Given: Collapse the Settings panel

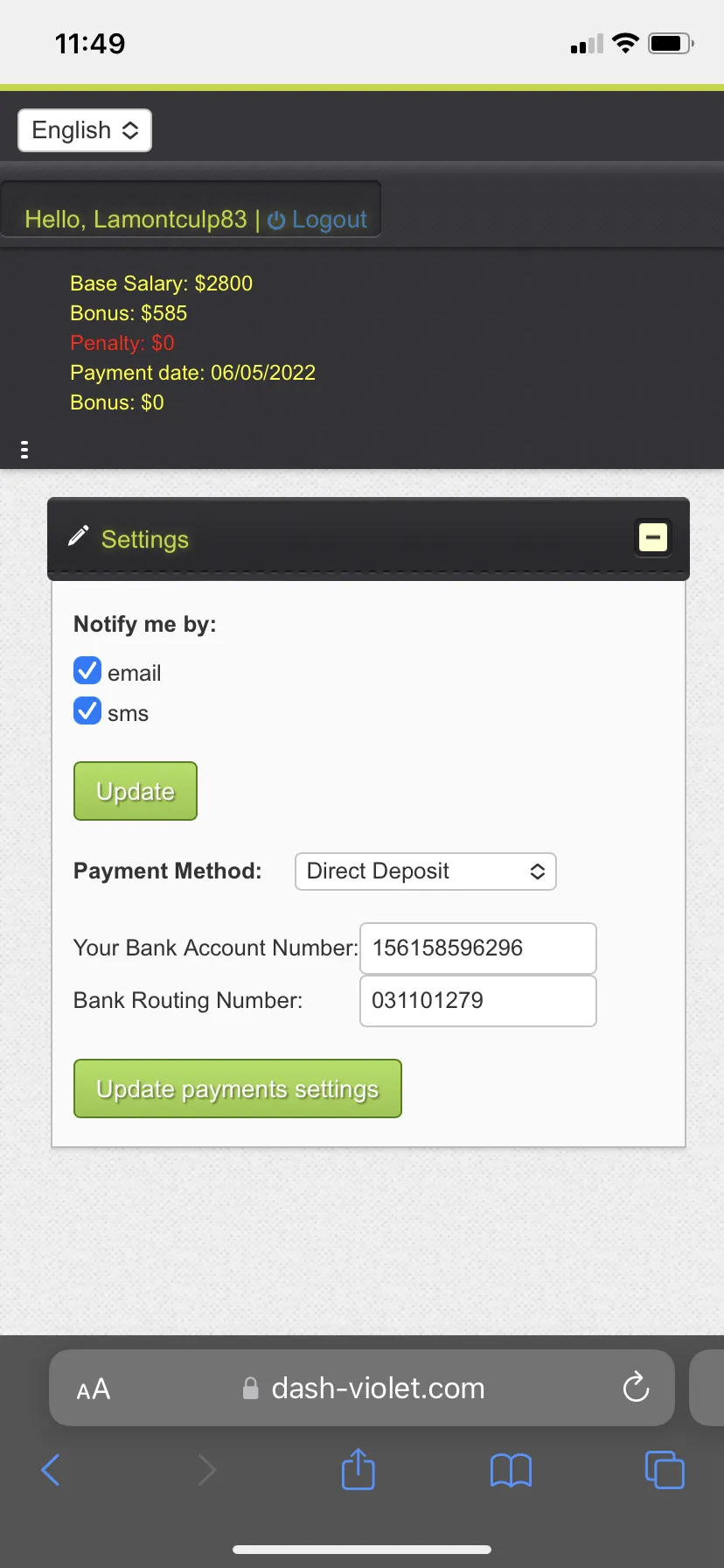Looking at the screenshot, I should 653,537.
